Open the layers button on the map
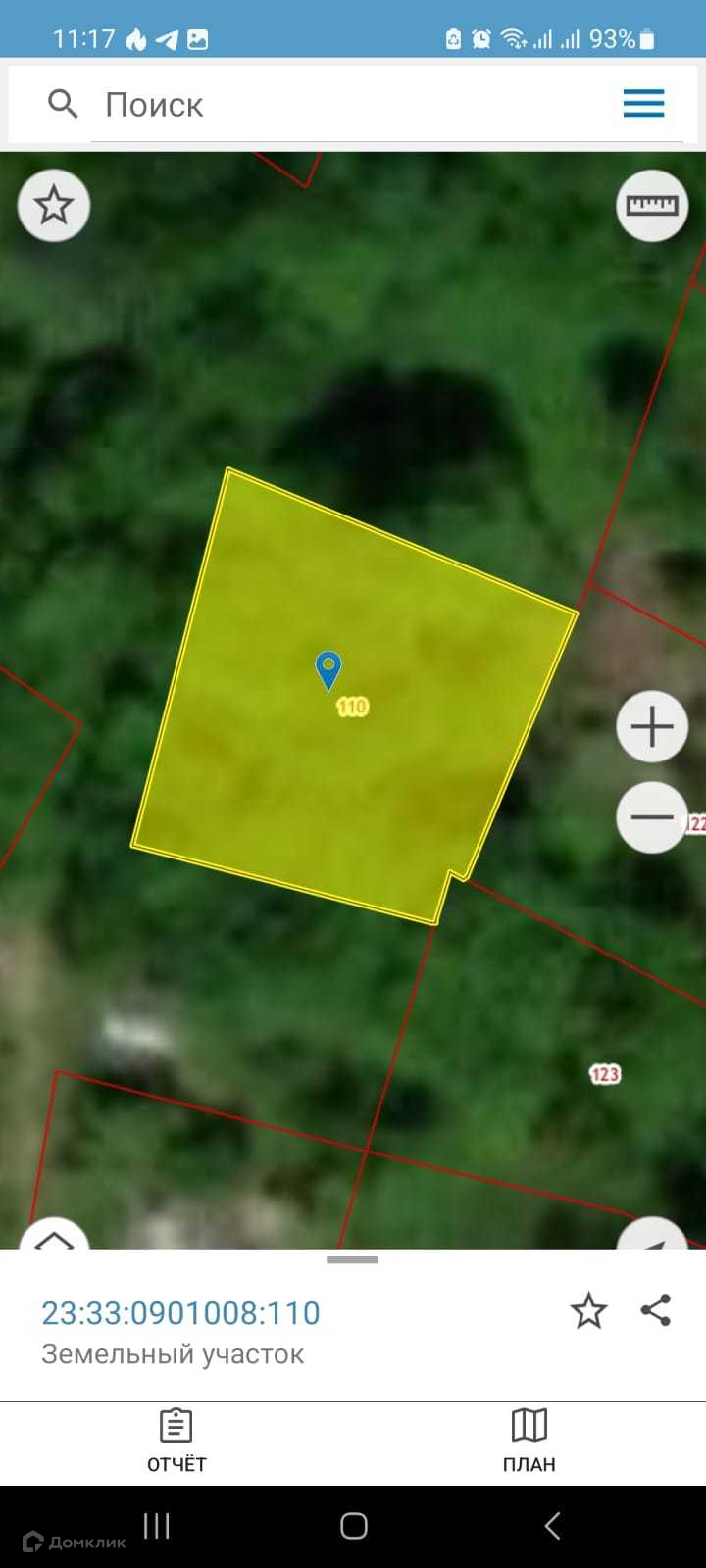 (x=54, y=1237)
